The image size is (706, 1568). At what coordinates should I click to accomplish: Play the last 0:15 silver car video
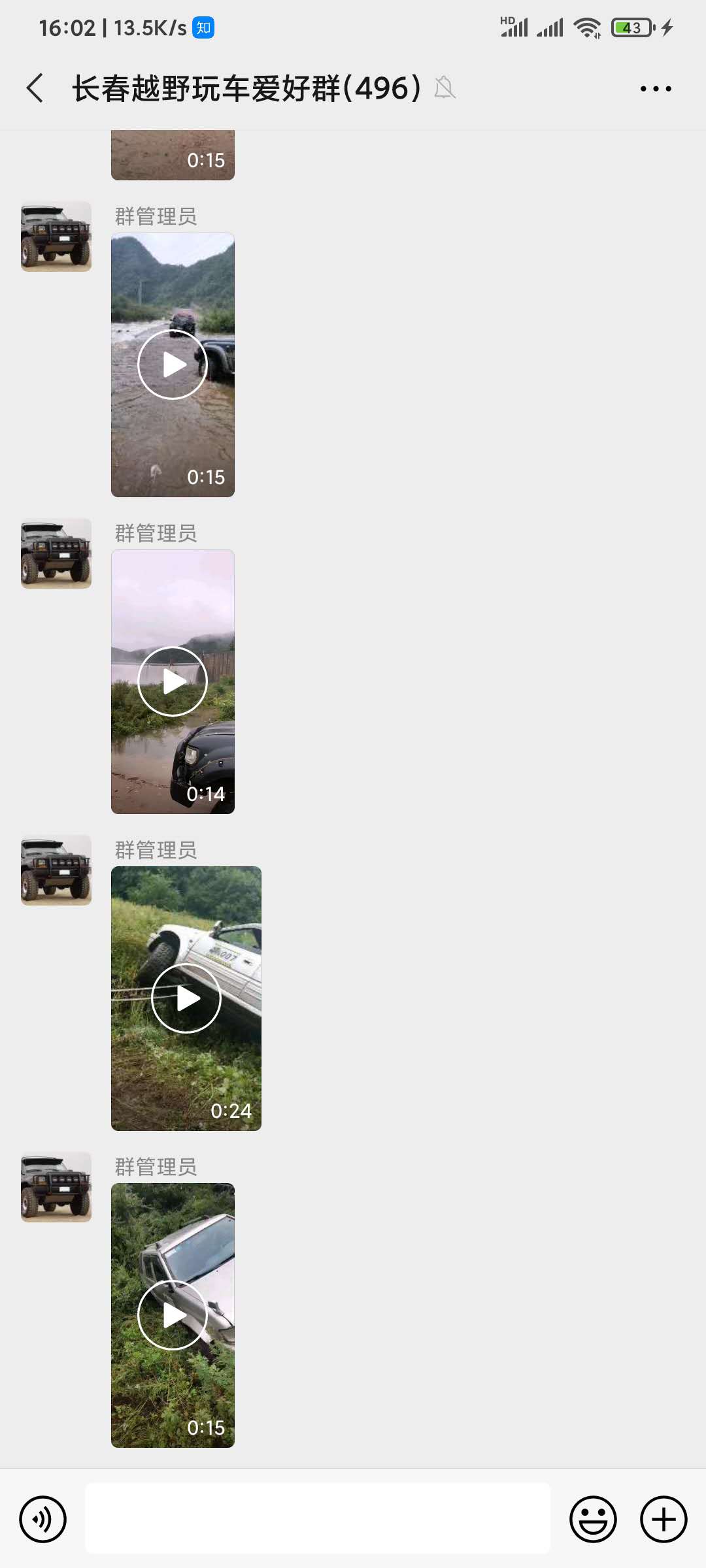tap(173, 1315)
